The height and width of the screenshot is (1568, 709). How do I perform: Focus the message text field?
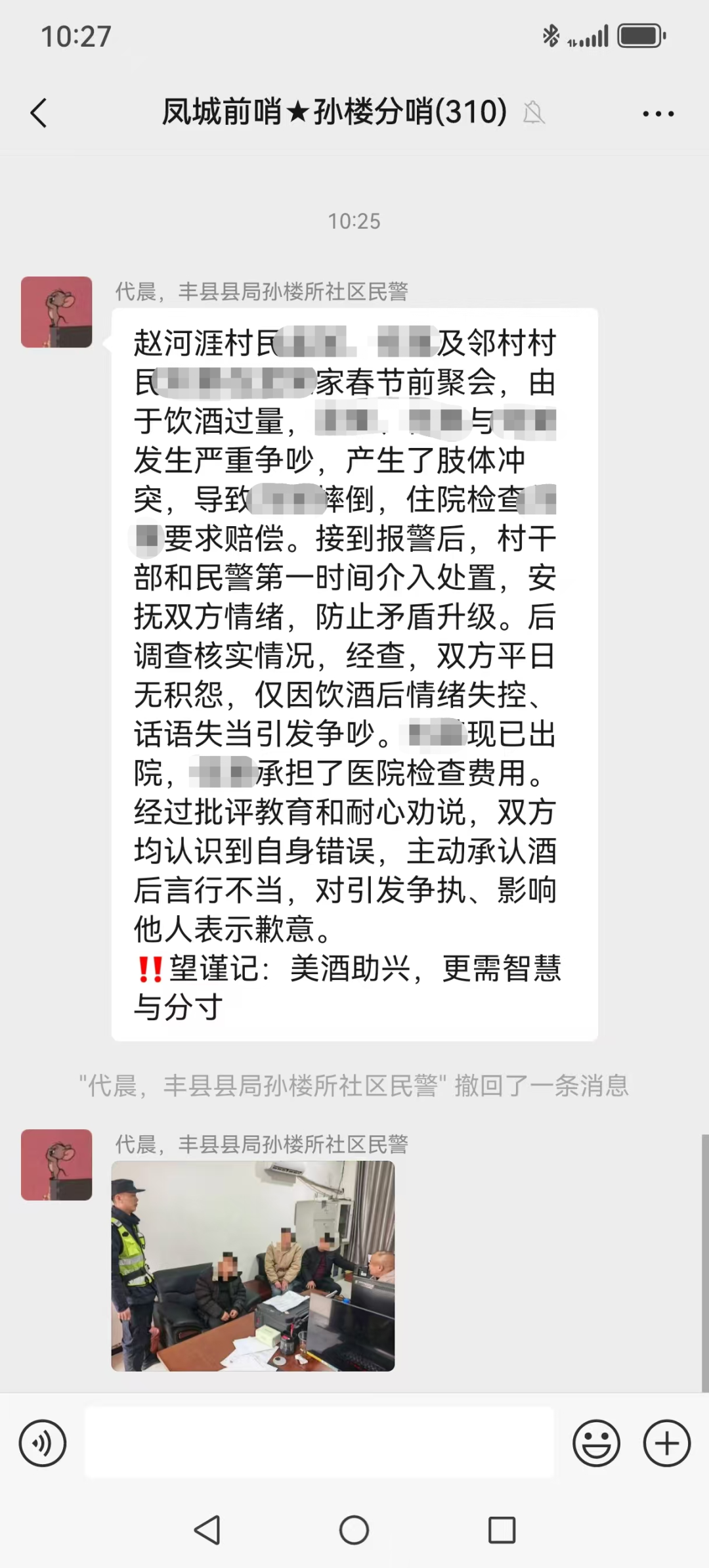[x=319, y=1444]
